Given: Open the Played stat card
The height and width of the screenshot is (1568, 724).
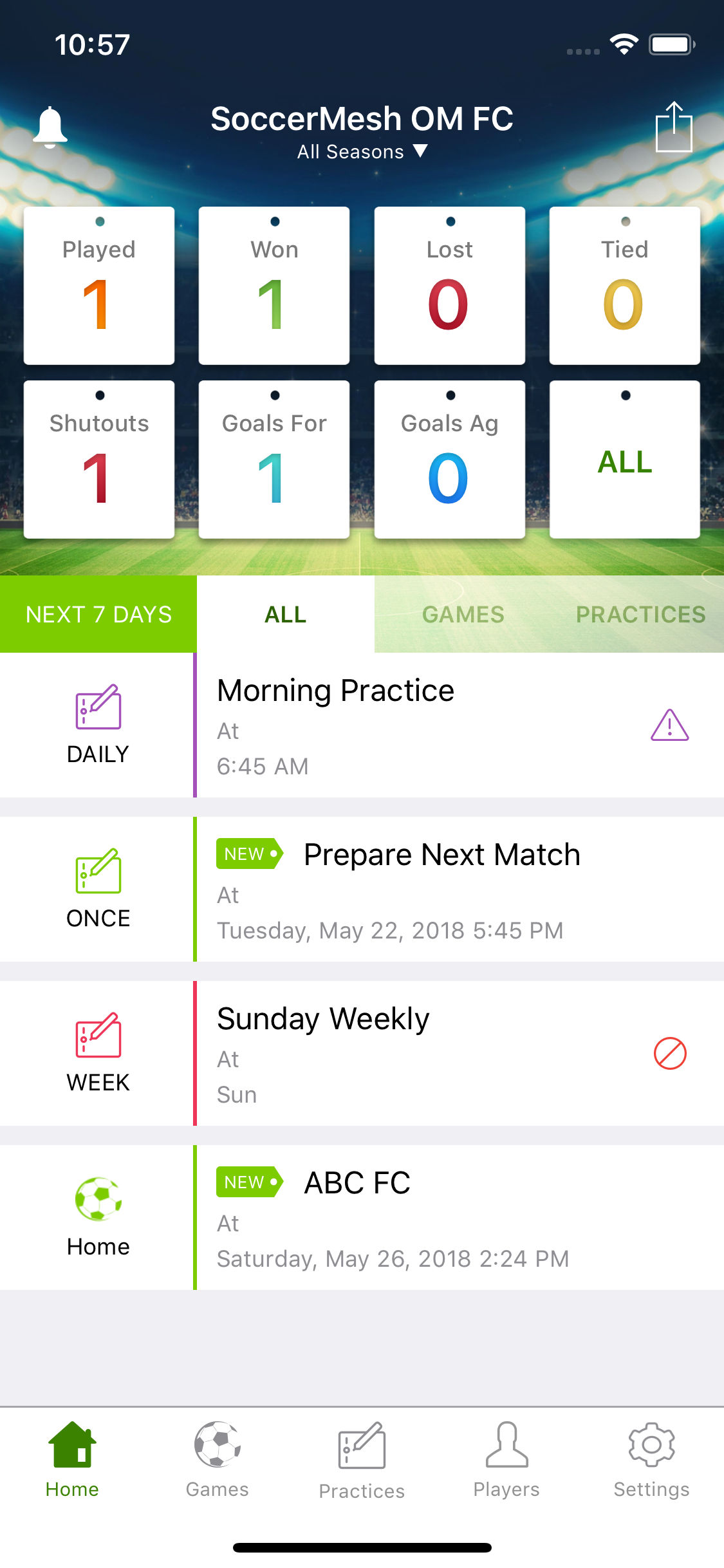Looking at the screenshot, I should pos(99,286).
